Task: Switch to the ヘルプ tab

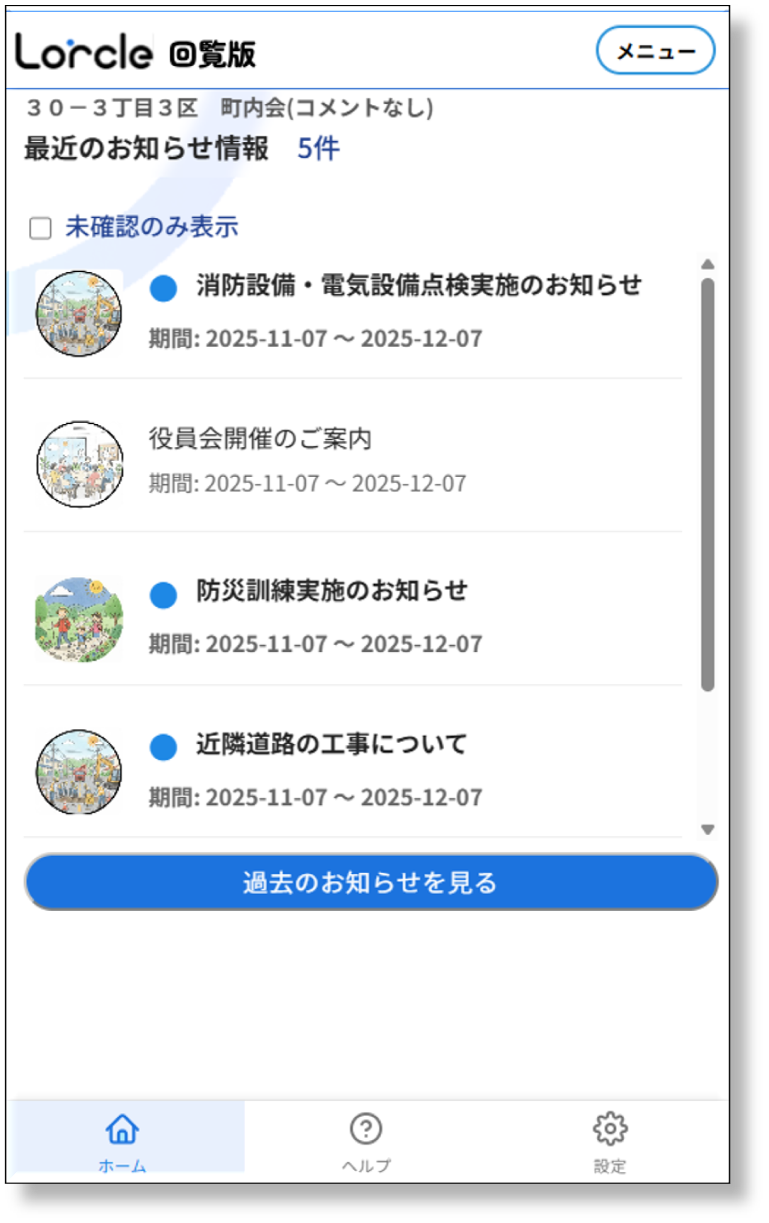Action: [366, 1140]
